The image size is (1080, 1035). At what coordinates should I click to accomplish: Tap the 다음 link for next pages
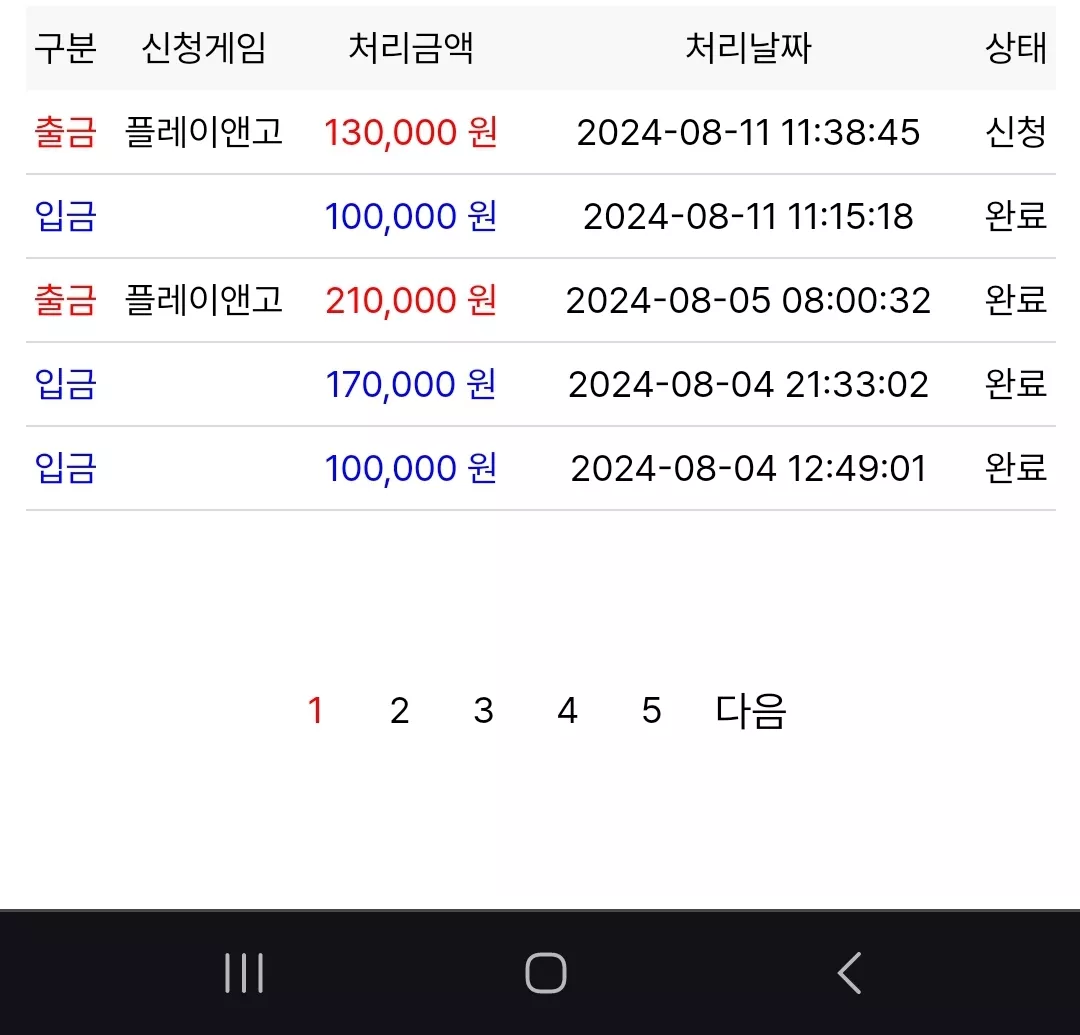pyautogui.click(x=751, y=711)
